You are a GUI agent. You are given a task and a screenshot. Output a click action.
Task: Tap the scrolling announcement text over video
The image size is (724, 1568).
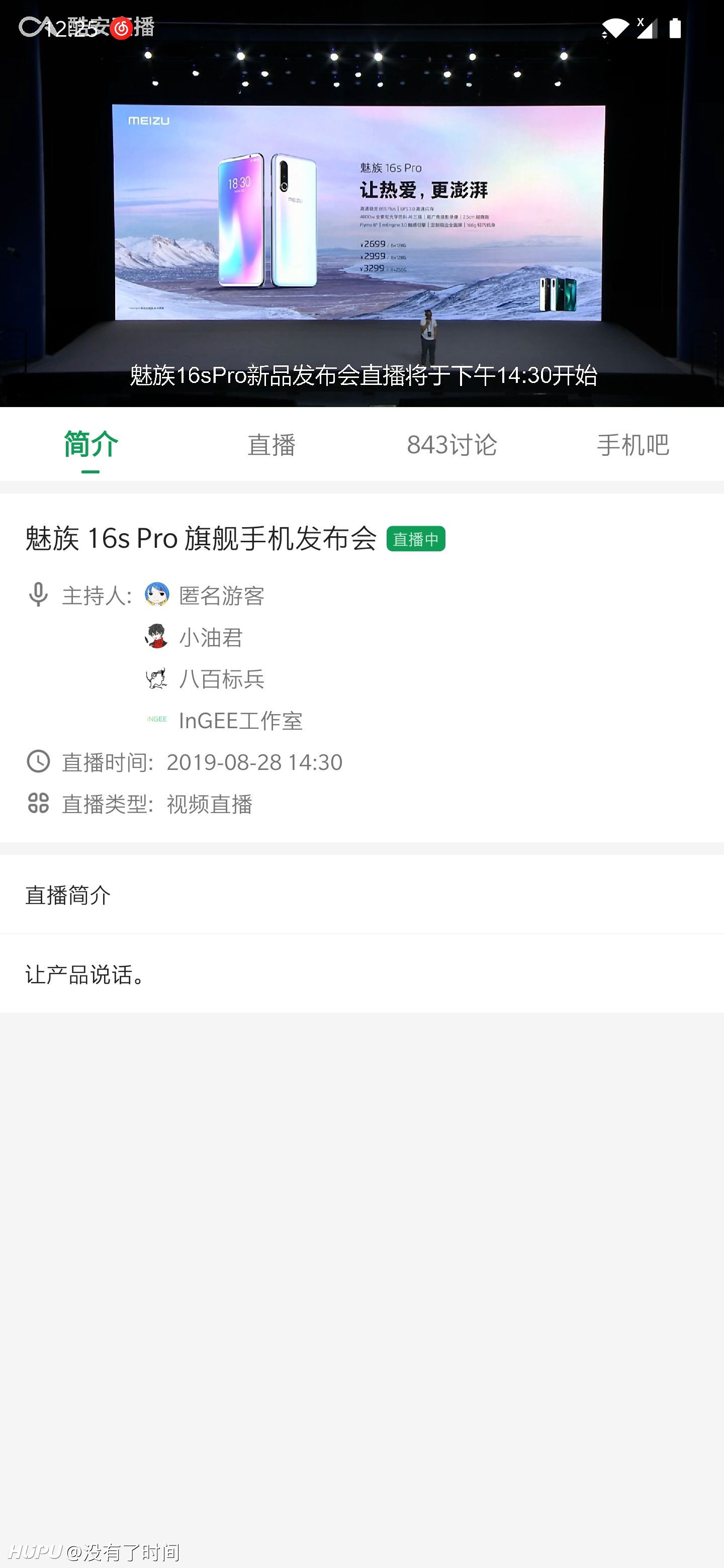361,376
